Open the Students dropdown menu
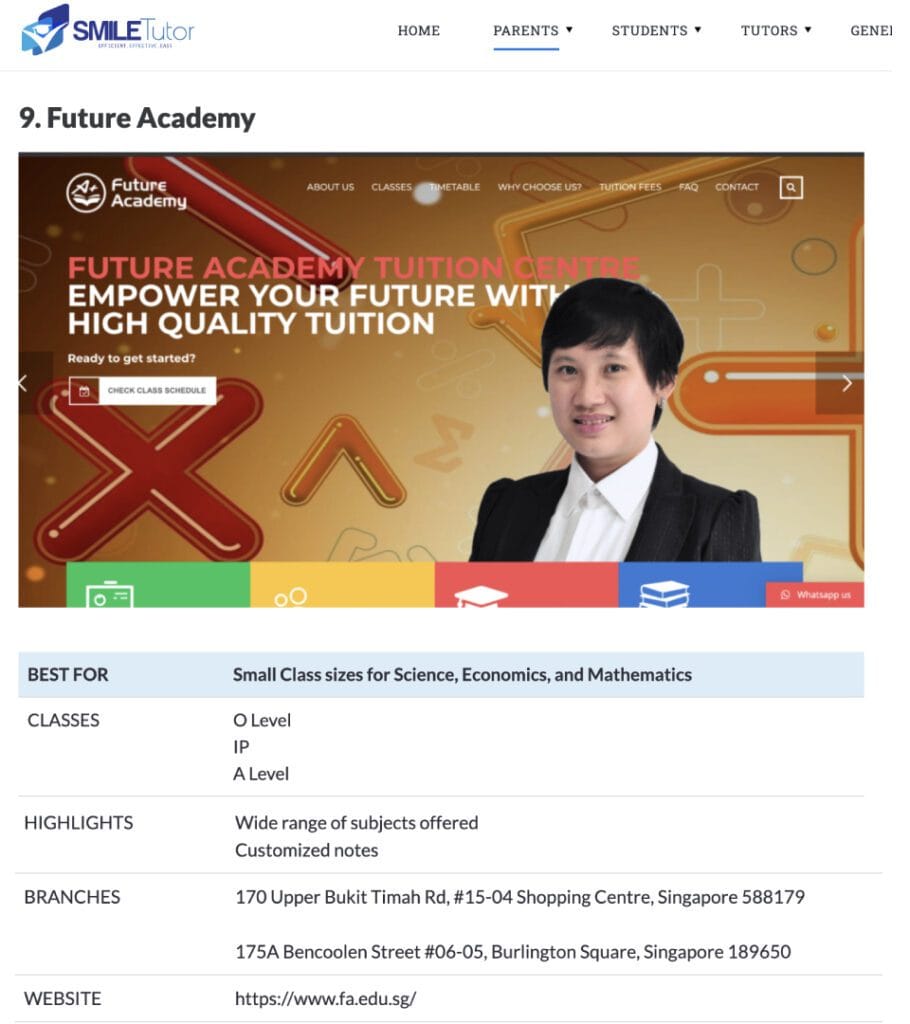Screen dimensions: 910x1024 click(656, 31)
